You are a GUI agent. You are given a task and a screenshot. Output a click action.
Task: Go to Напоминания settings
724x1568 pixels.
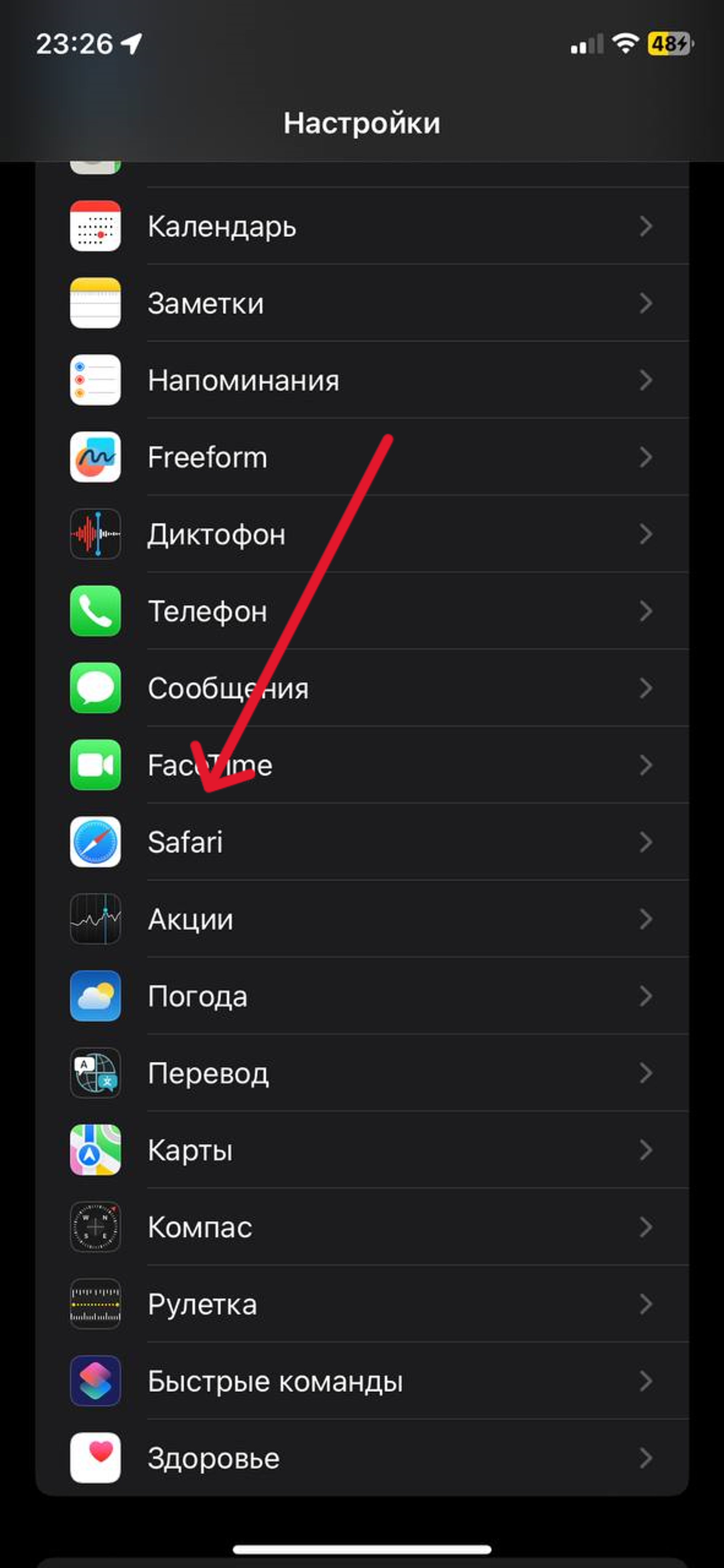click(x=362, y=380)
